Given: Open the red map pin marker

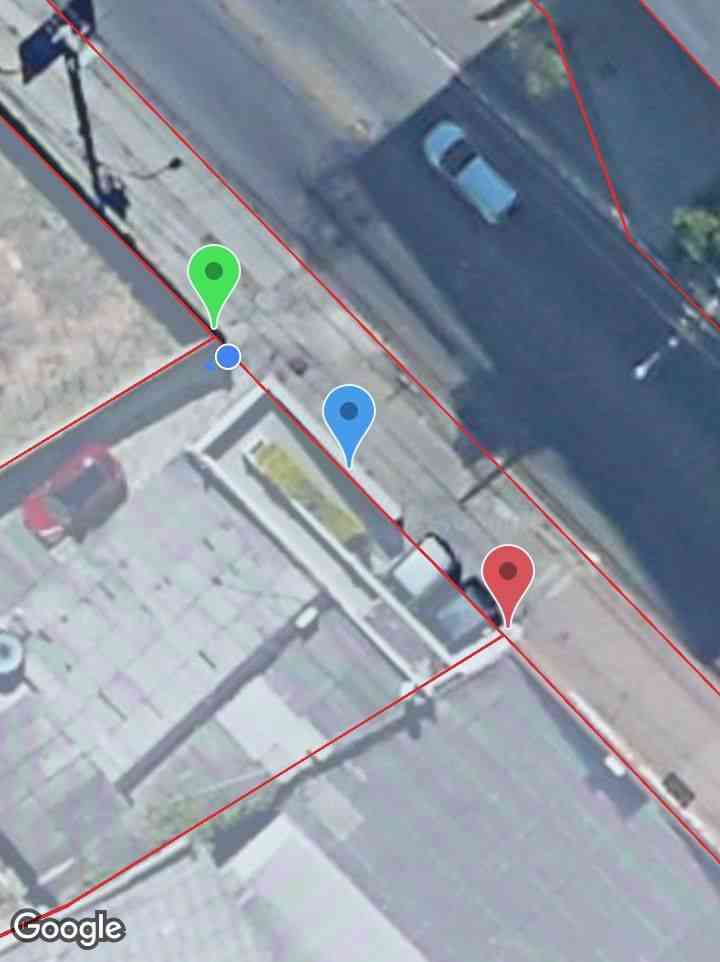Looking at the screenshot, I should 508,576.
